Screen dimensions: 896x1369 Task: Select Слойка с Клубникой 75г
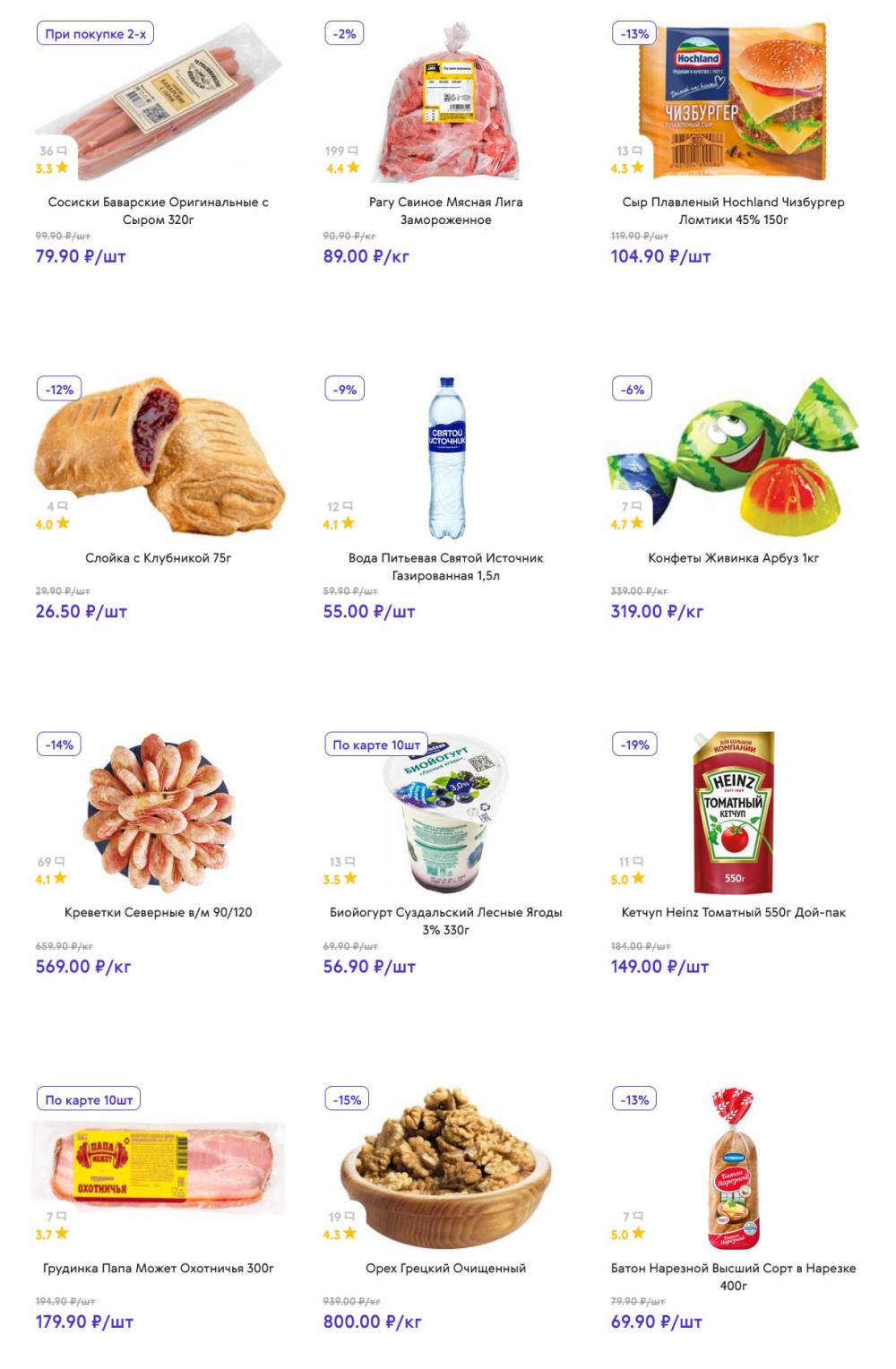click(159, 557)
